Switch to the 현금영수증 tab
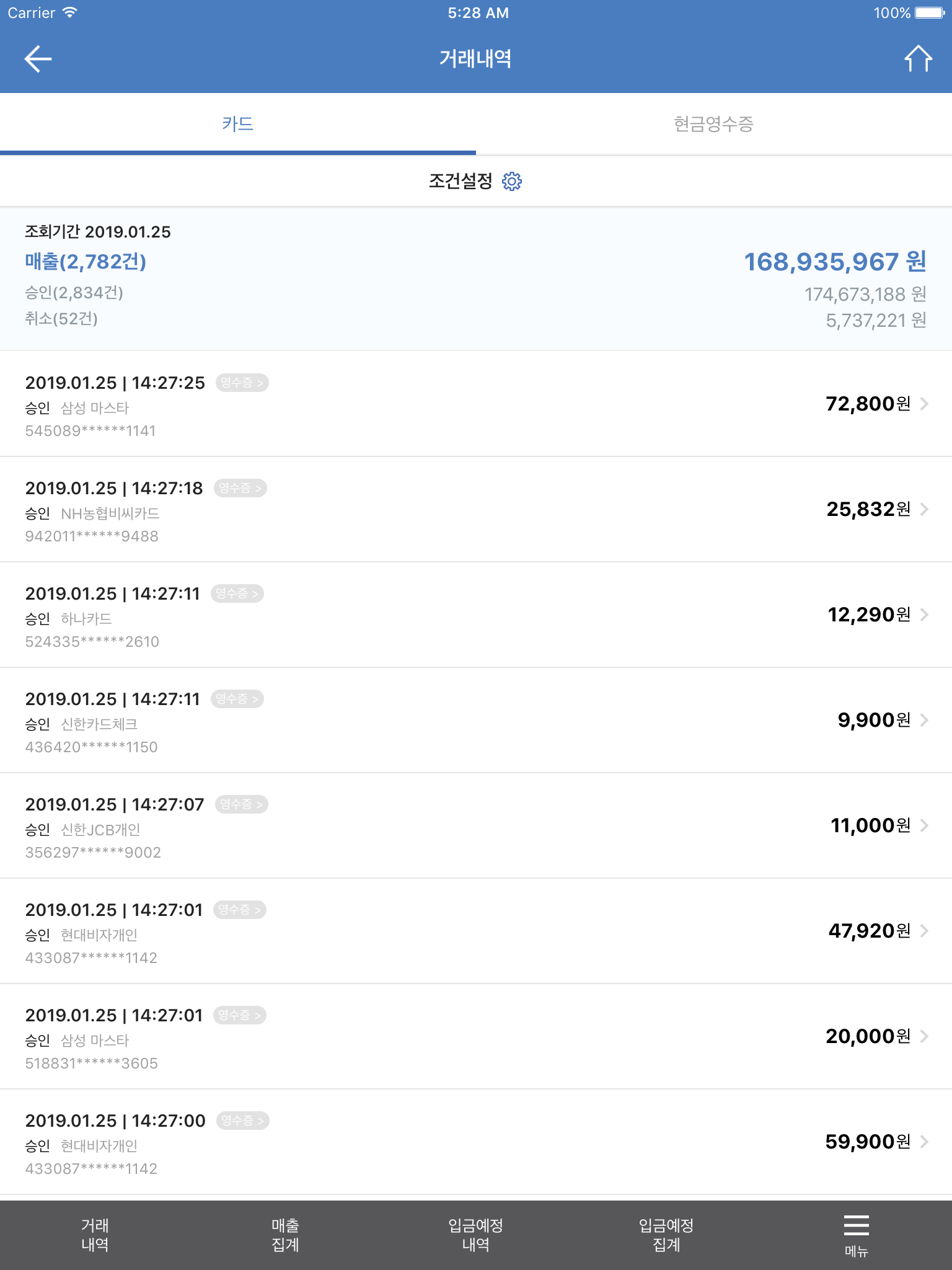 coord(714,123)
